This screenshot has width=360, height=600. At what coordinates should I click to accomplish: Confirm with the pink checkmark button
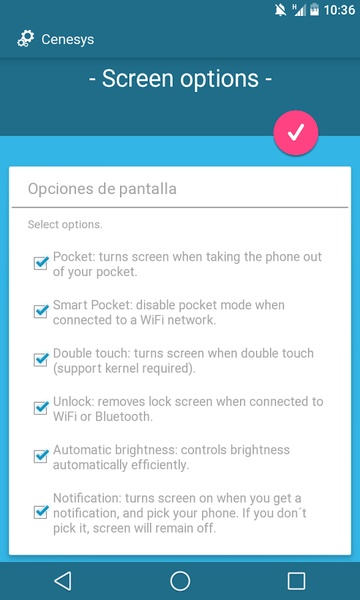tap(295, 132)
